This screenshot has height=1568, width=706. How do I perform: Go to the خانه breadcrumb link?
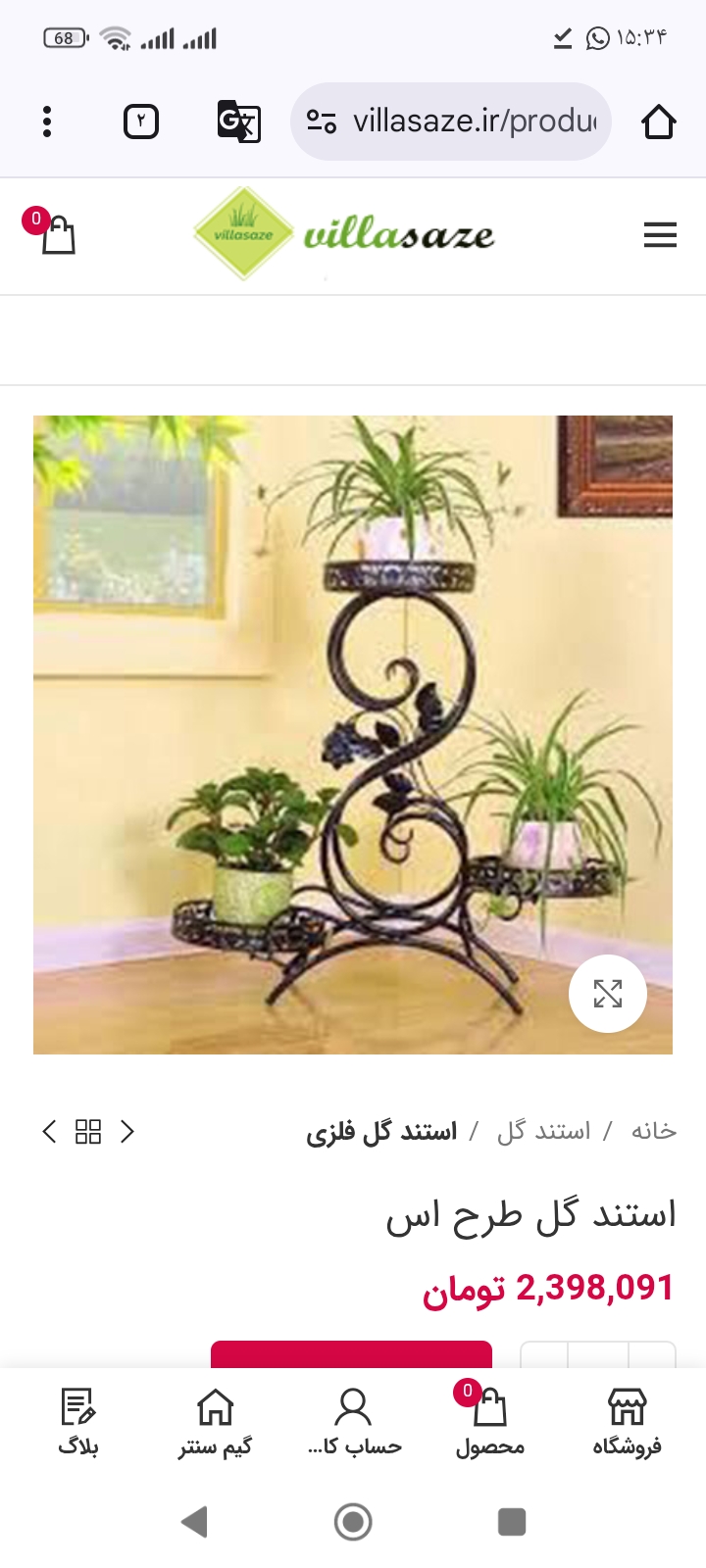653,1131
